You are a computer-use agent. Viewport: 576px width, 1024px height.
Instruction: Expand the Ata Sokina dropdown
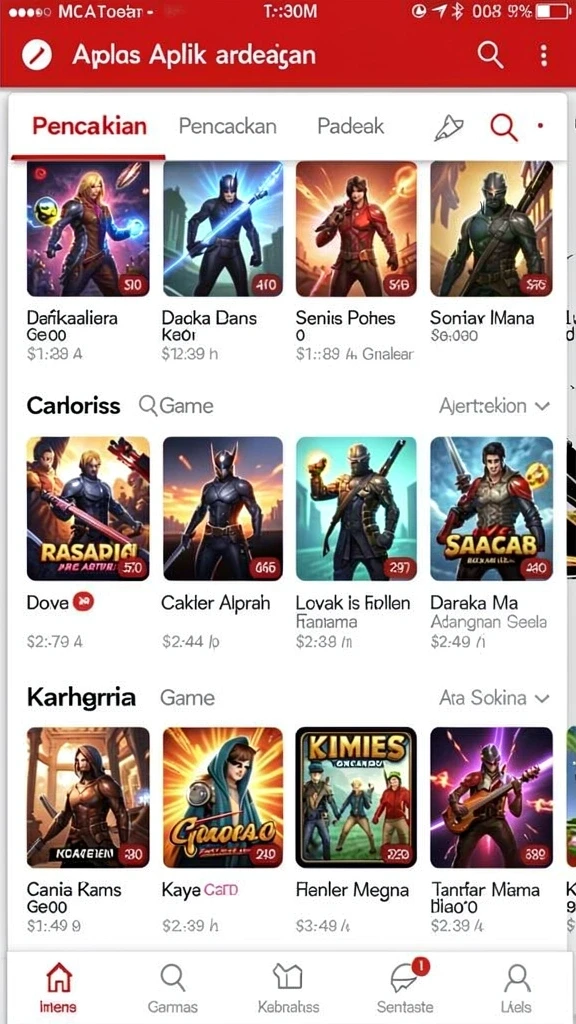tap(494, 697)
